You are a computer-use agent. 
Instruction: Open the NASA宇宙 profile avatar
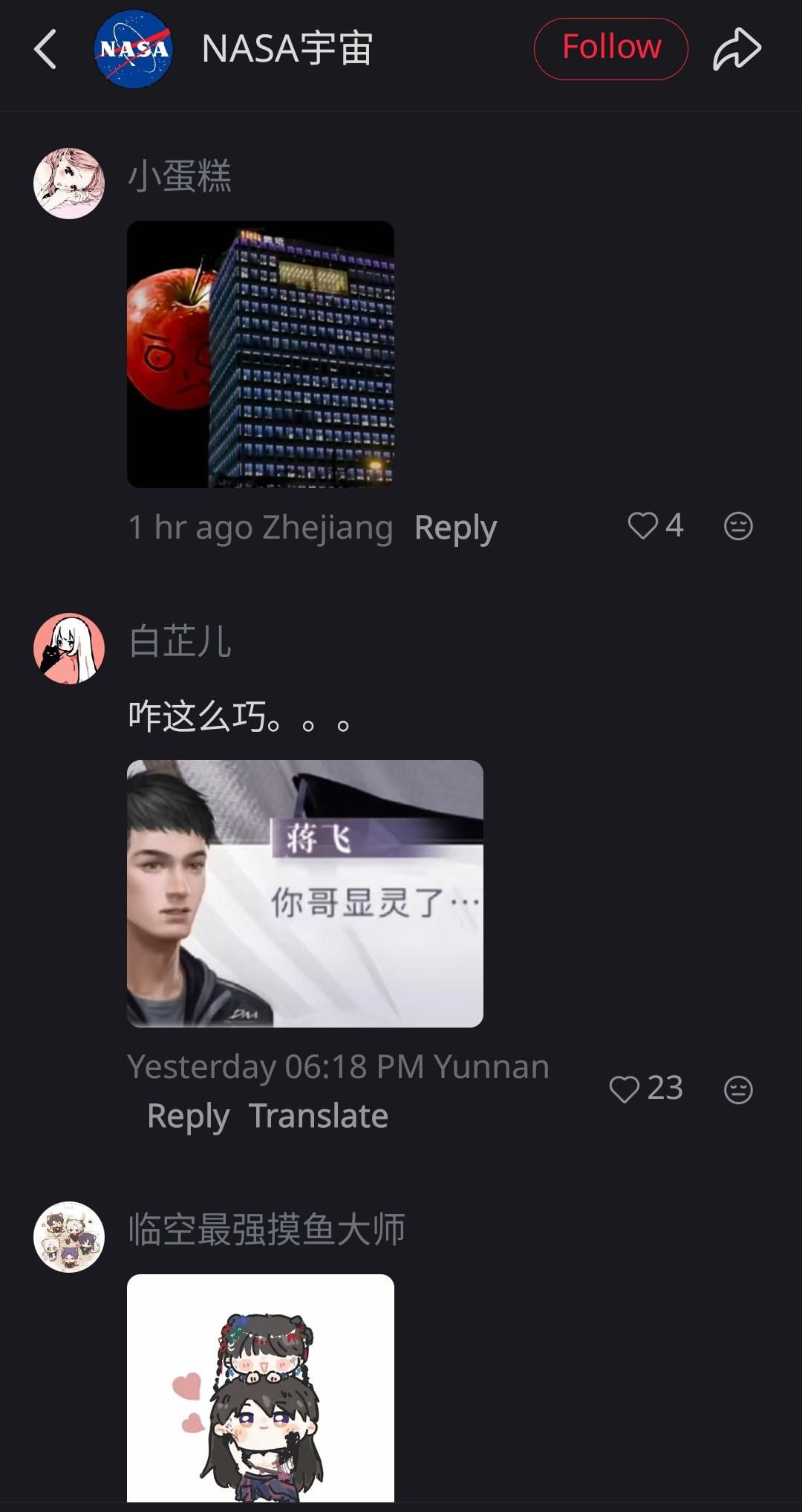tap(134, 49)
